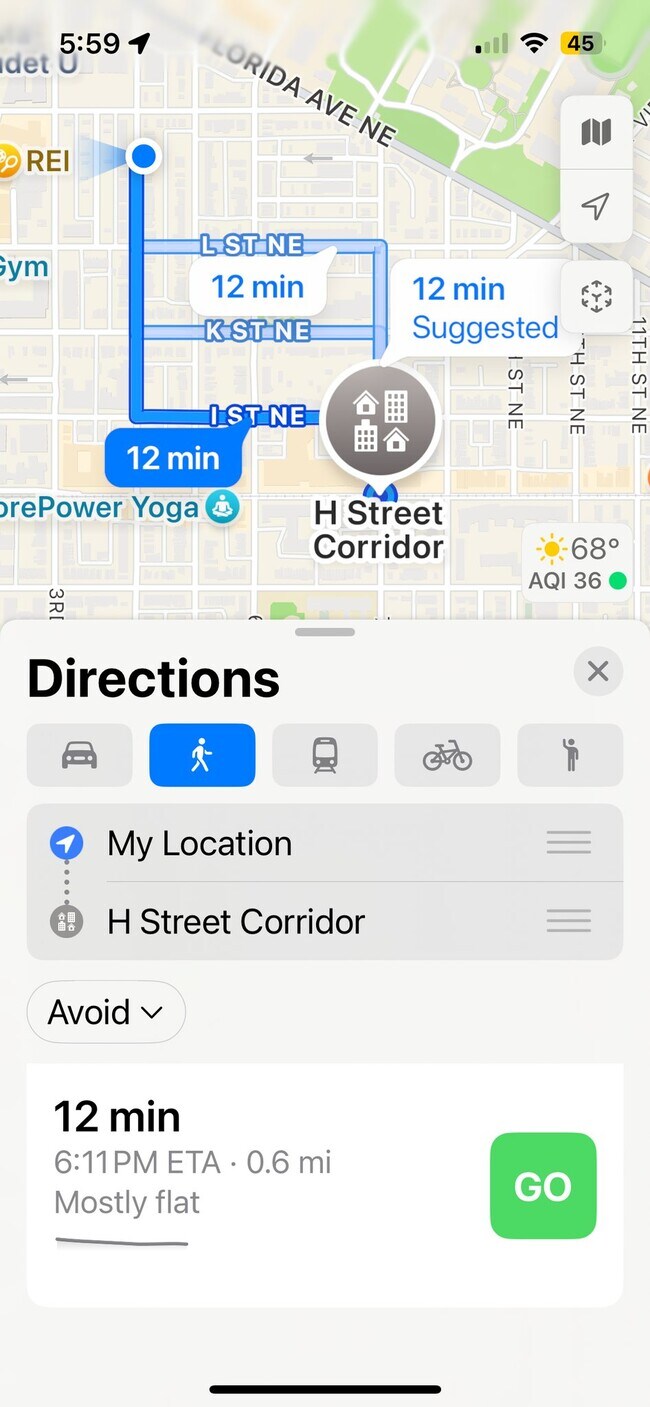Select the 12 min route via L St NE
This screenshot has height=1407, width=650.
pyautogui.click(x=257, y=287)
